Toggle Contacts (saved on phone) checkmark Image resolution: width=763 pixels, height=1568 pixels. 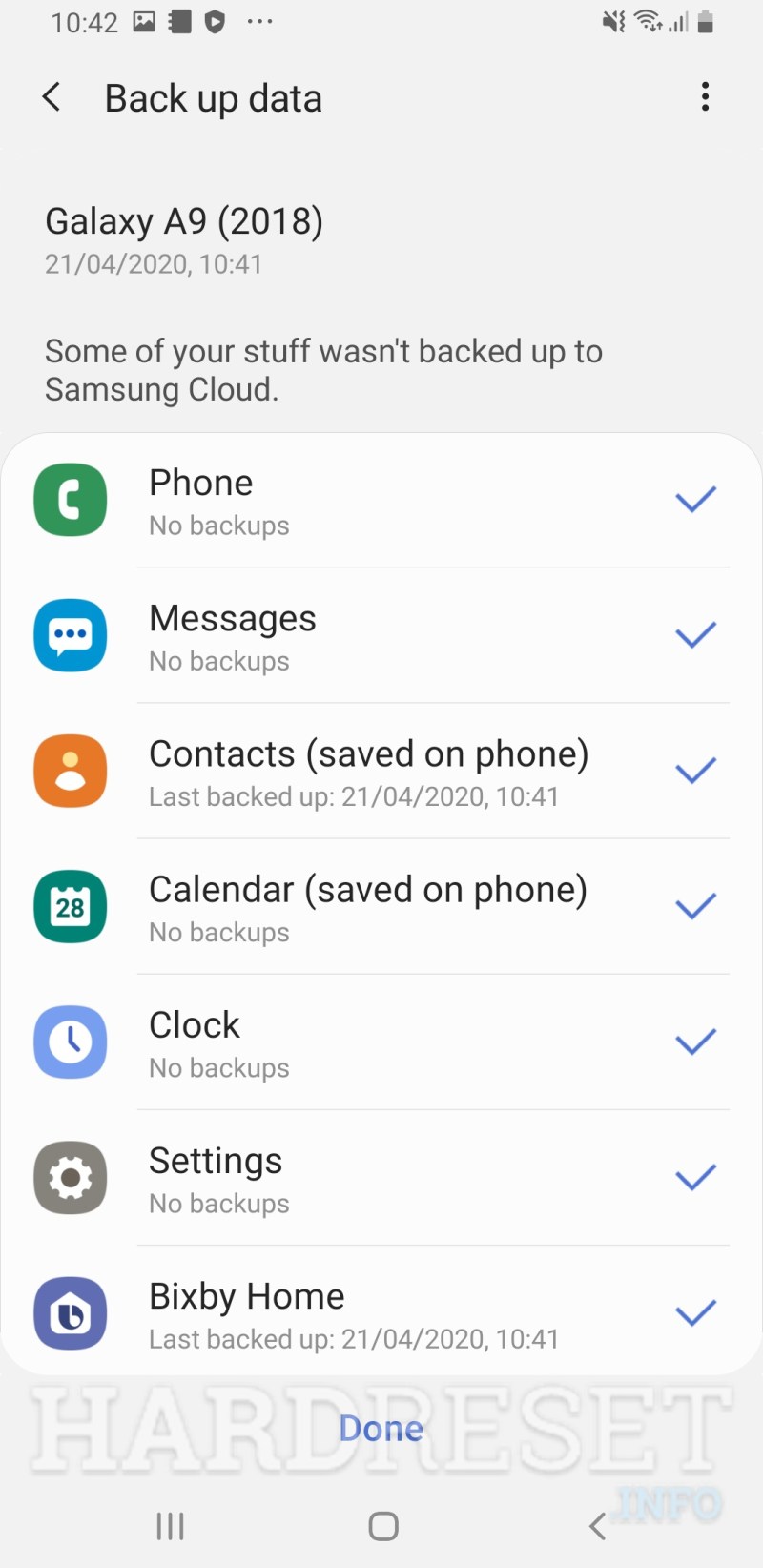(x=695, y=770)
